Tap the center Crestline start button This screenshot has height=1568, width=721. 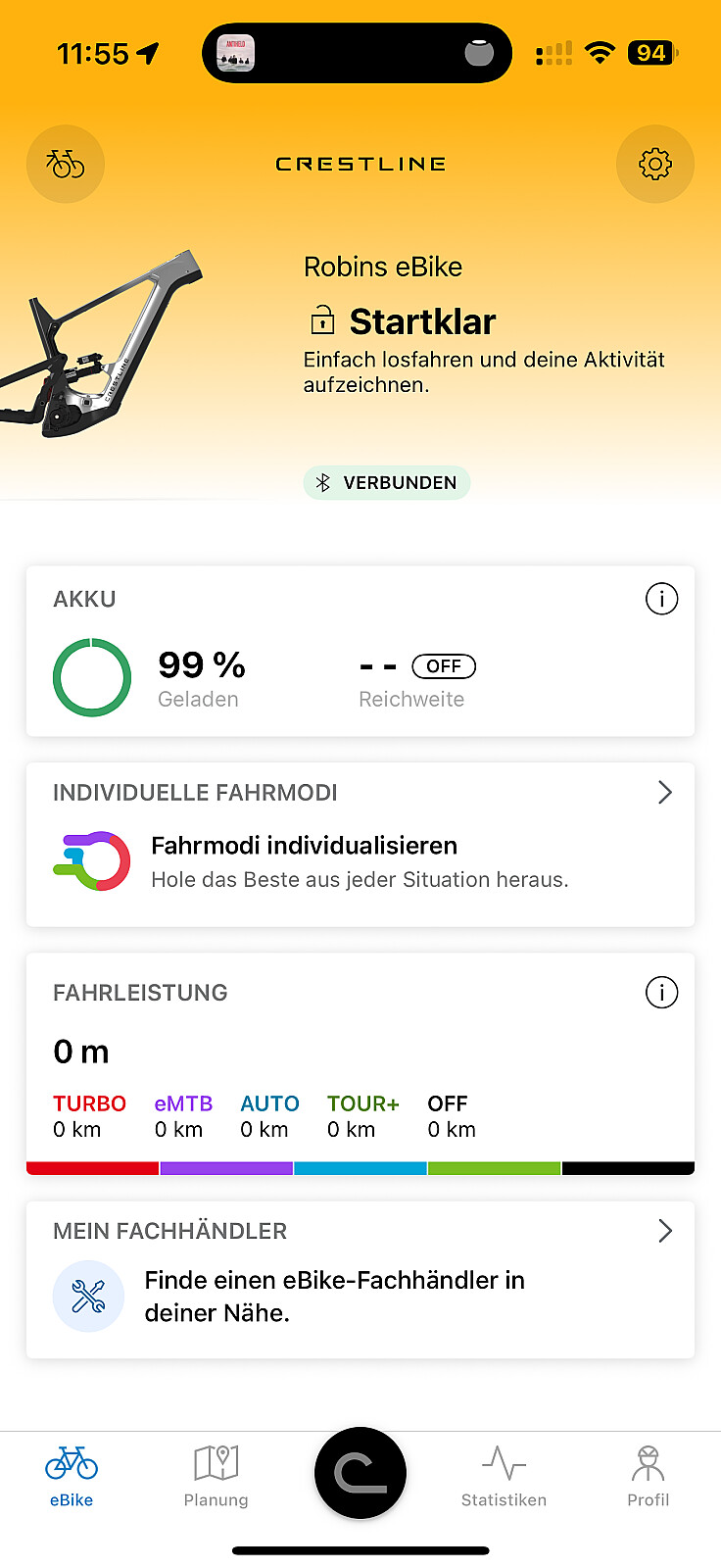tap(360, 1473)
